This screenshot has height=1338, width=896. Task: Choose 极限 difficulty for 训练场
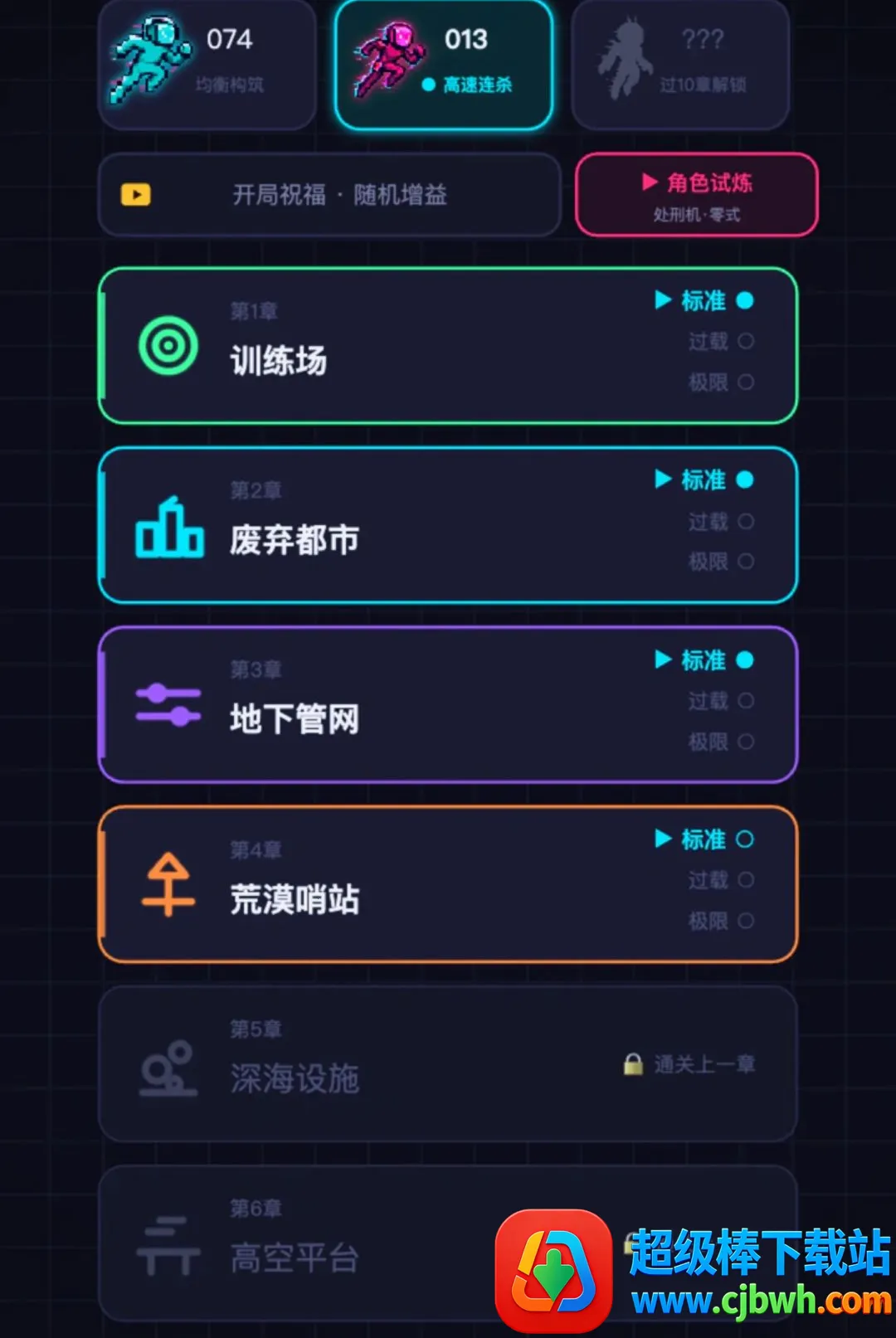[720, 382]
